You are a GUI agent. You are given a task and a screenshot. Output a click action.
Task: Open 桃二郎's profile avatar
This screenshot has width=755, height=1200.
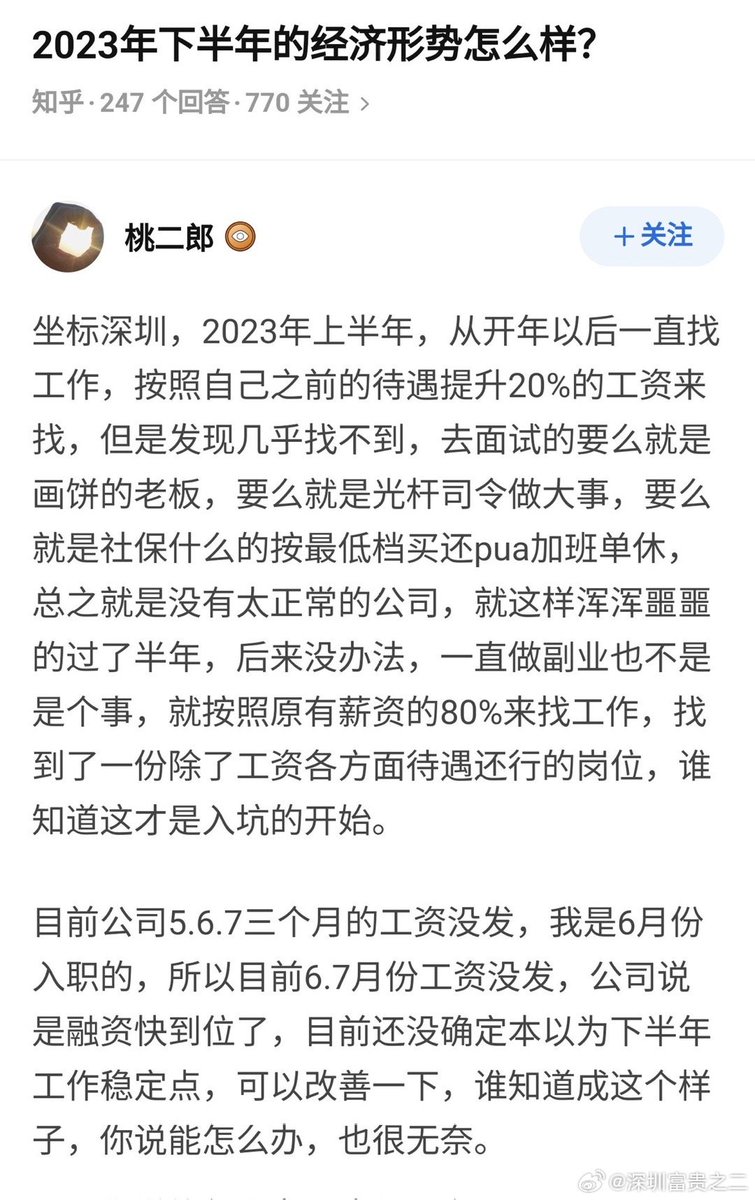[68, 237]
